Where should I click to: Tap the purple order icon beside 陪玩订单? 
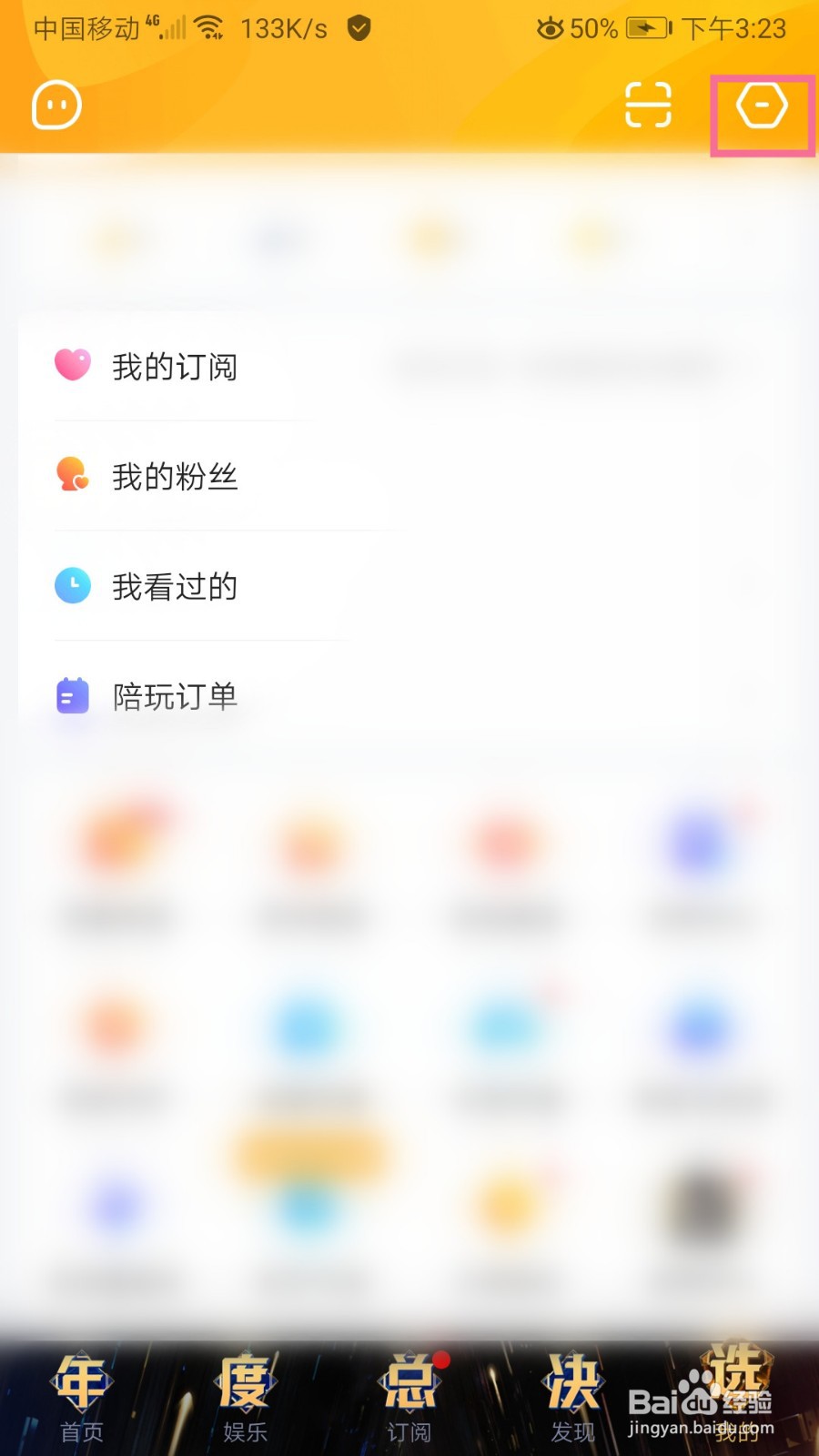click(x=73, y=695)
